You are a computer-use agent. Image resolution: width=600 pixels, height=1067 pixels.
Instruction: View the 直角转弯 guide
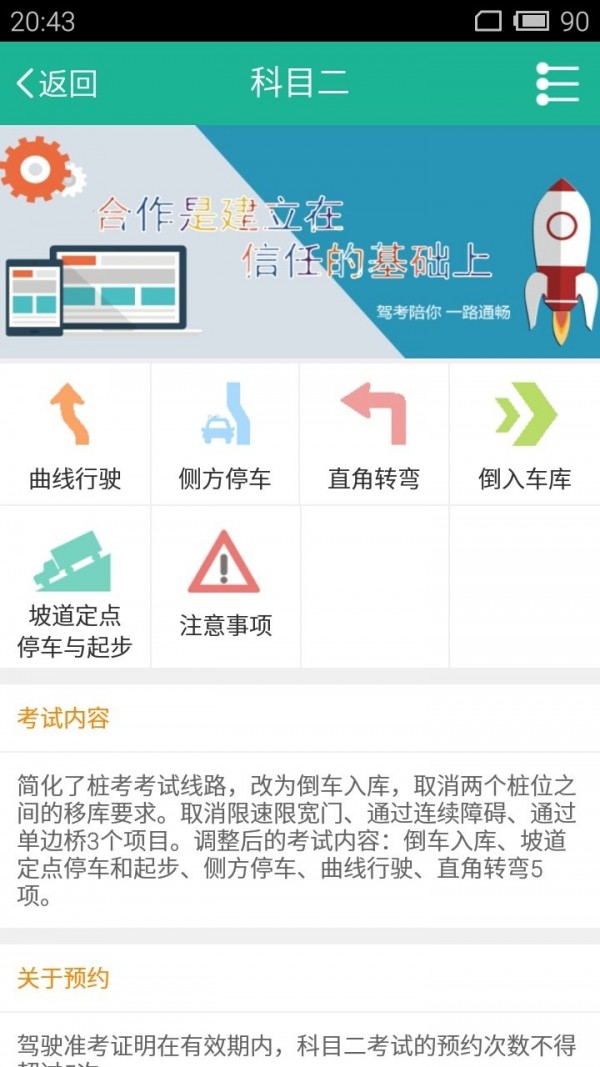click(374, 434)
